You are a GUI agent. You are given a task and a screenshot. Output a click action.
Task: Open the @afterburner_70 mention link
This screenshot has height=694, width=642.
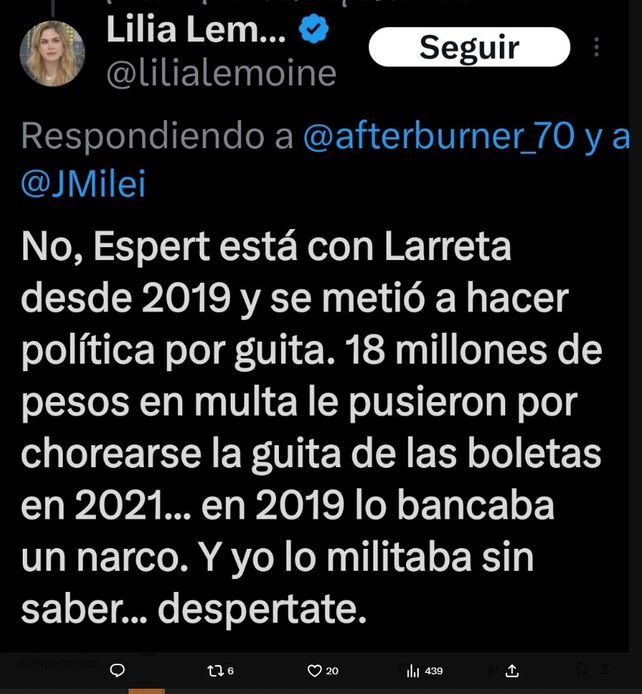pyautogui.click(x=440, y=138)
